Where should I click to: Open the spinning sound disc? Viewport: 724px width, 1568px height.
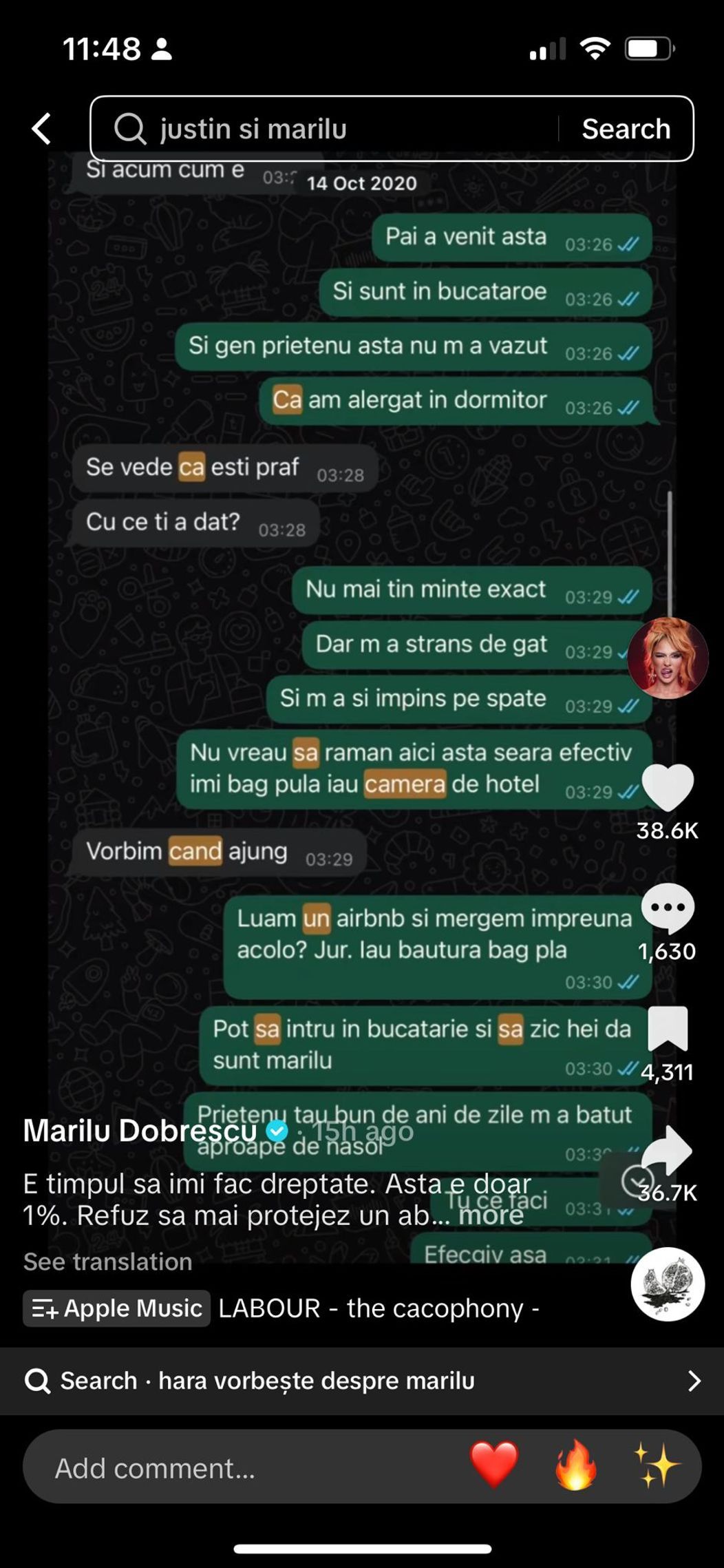point(667,1284)
